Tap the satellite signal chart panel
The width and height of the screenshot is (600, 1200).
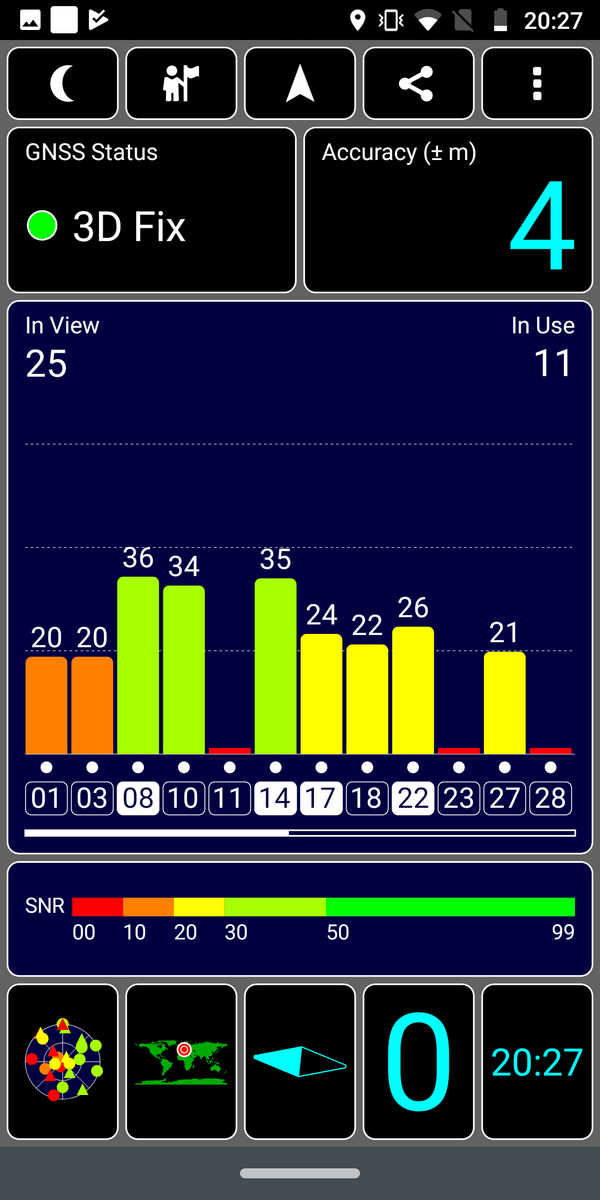tap(300, 577)
